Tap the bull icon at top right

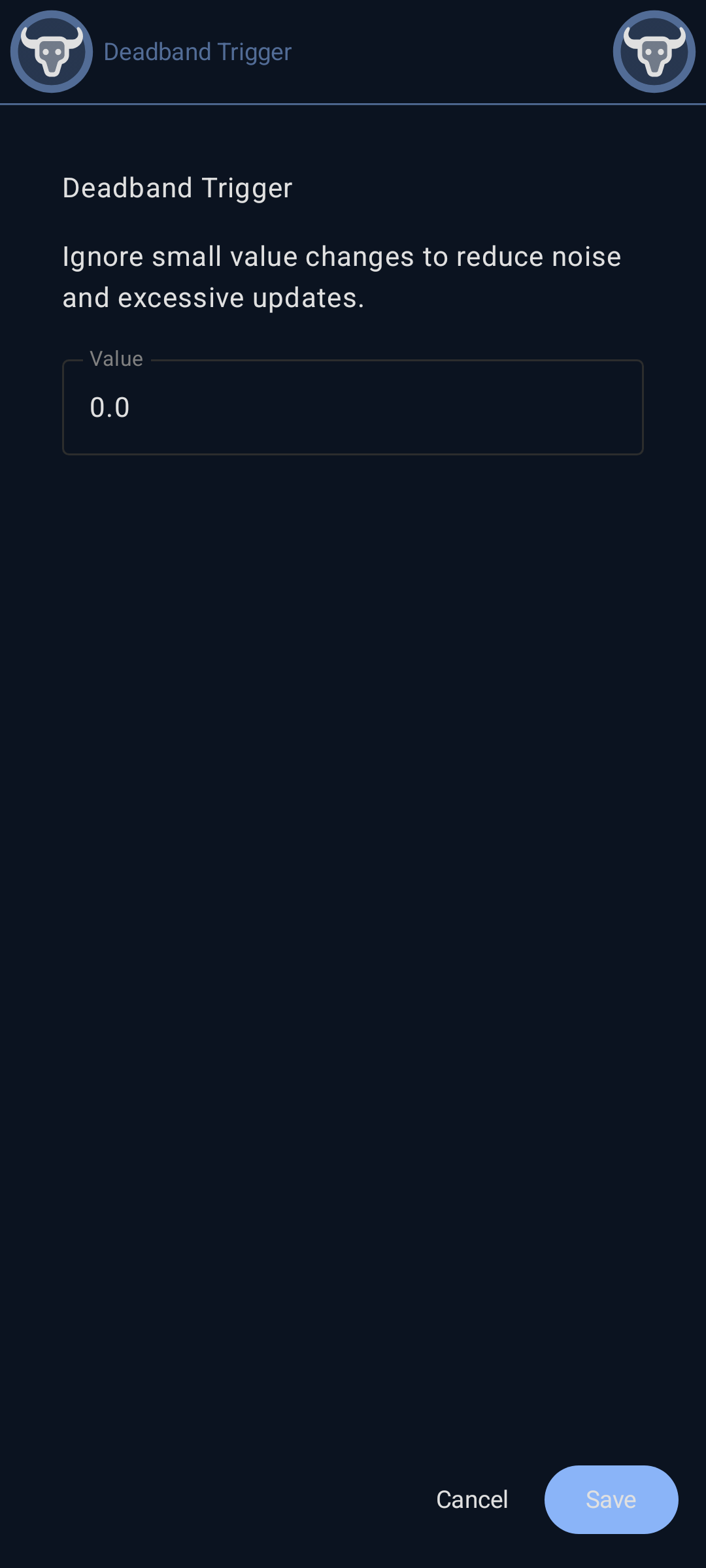tap(654, 52)
